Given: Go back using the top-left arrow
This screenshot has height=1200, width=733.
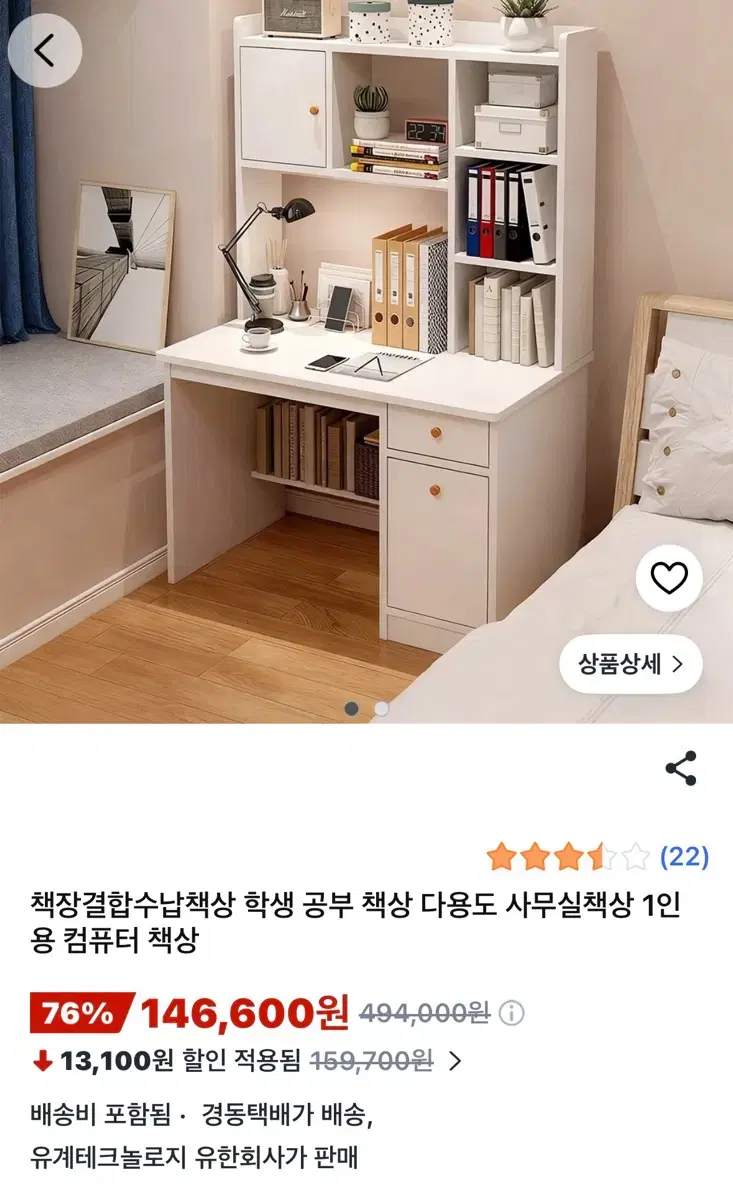Looking at the screenshot, I should pos(44,50).
